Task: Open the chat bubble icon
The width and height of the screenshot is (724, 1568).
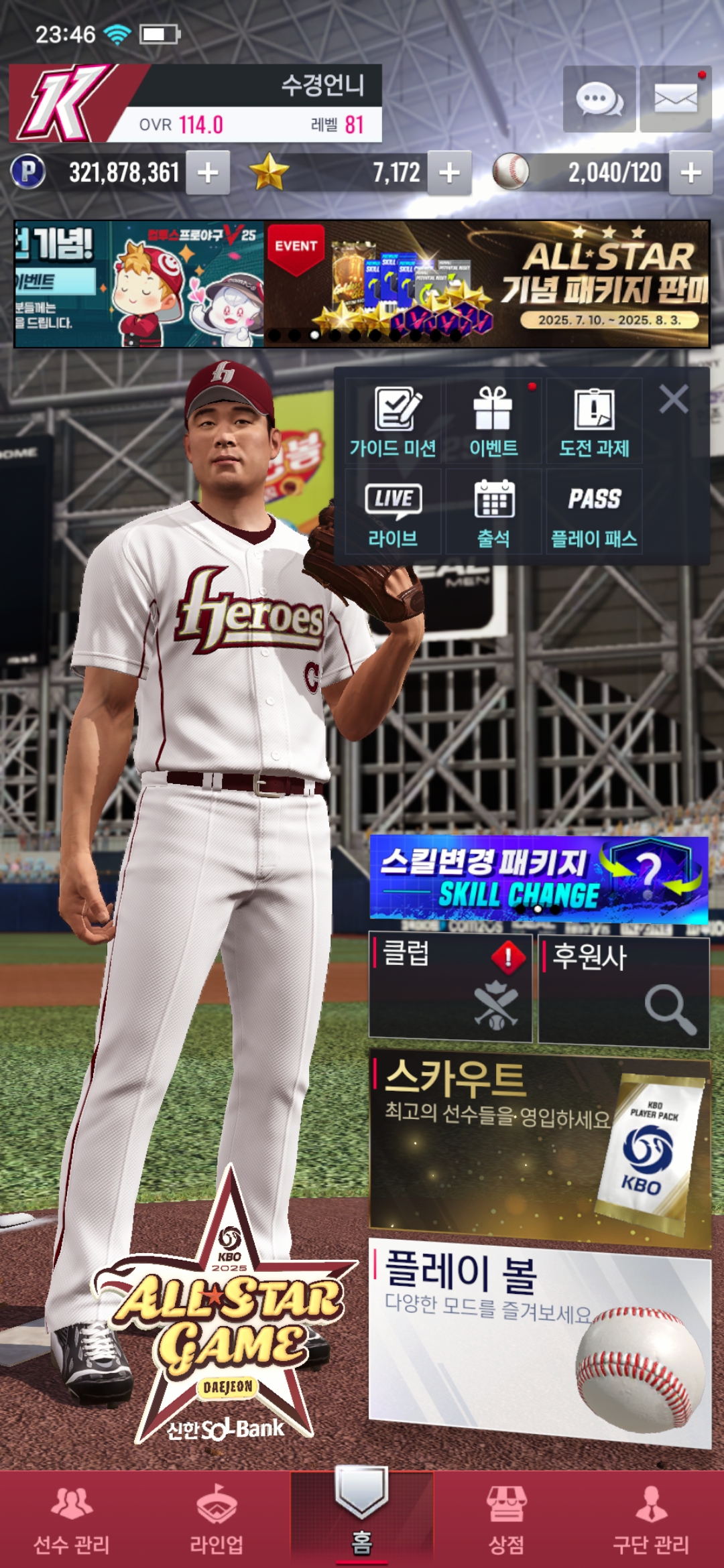Action: [x=599, y=100]
